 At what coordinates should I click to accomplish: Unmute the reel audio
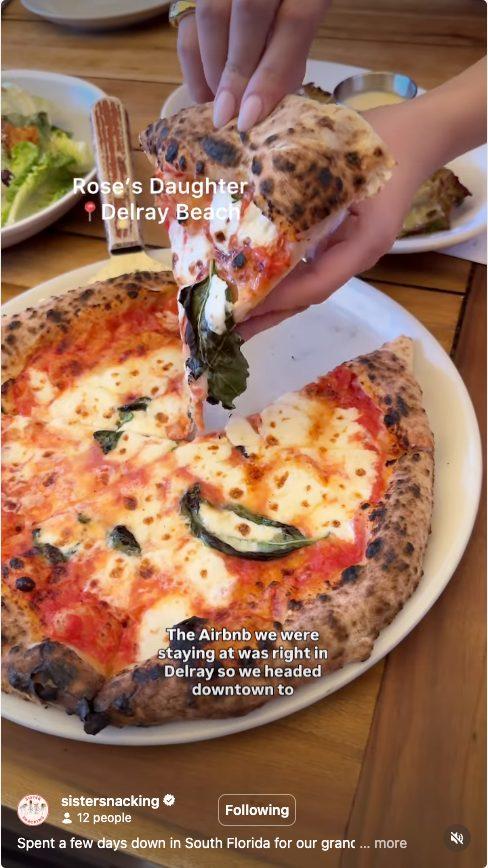tap(457, 838)
